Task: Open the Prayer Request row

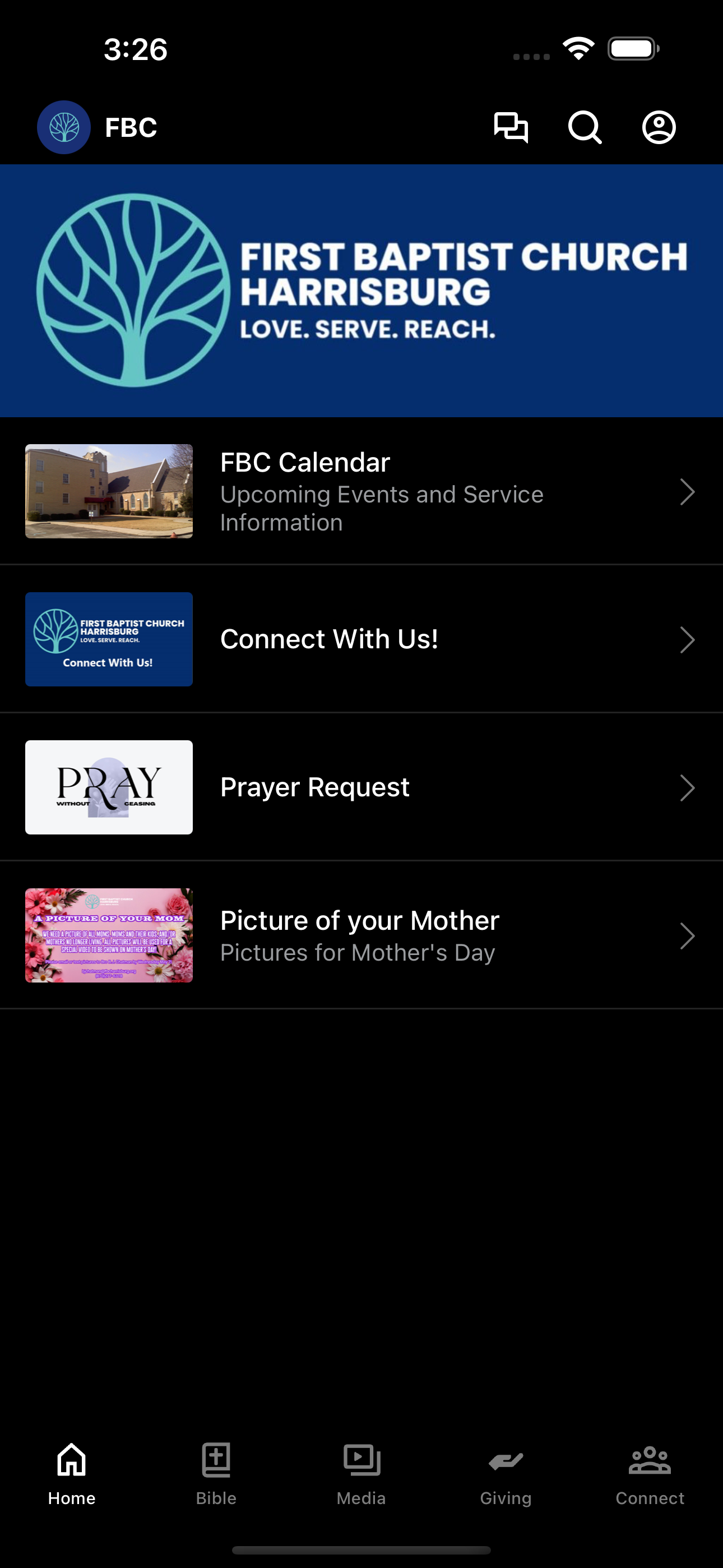Action: pos(361,787)
